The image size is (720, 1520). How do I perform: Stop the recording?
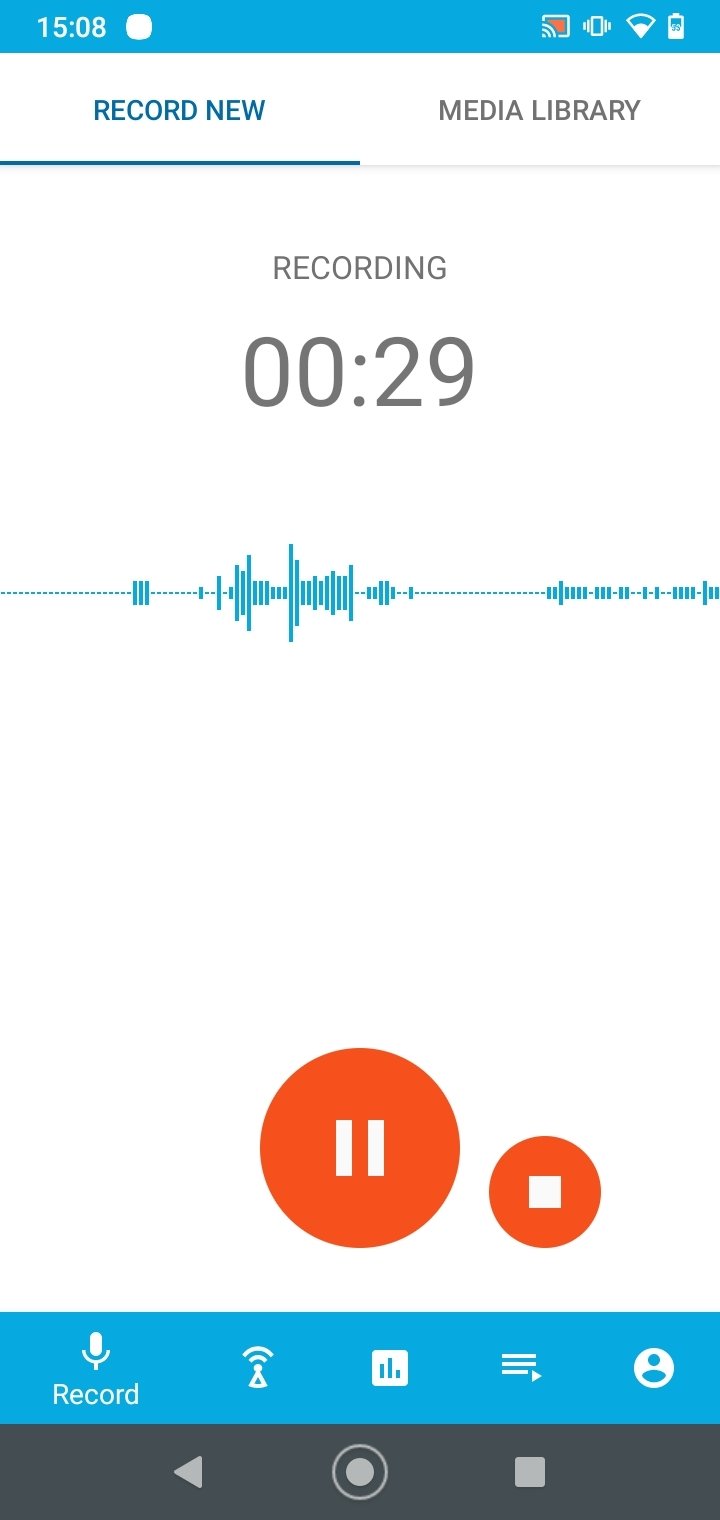(545, 1192)
